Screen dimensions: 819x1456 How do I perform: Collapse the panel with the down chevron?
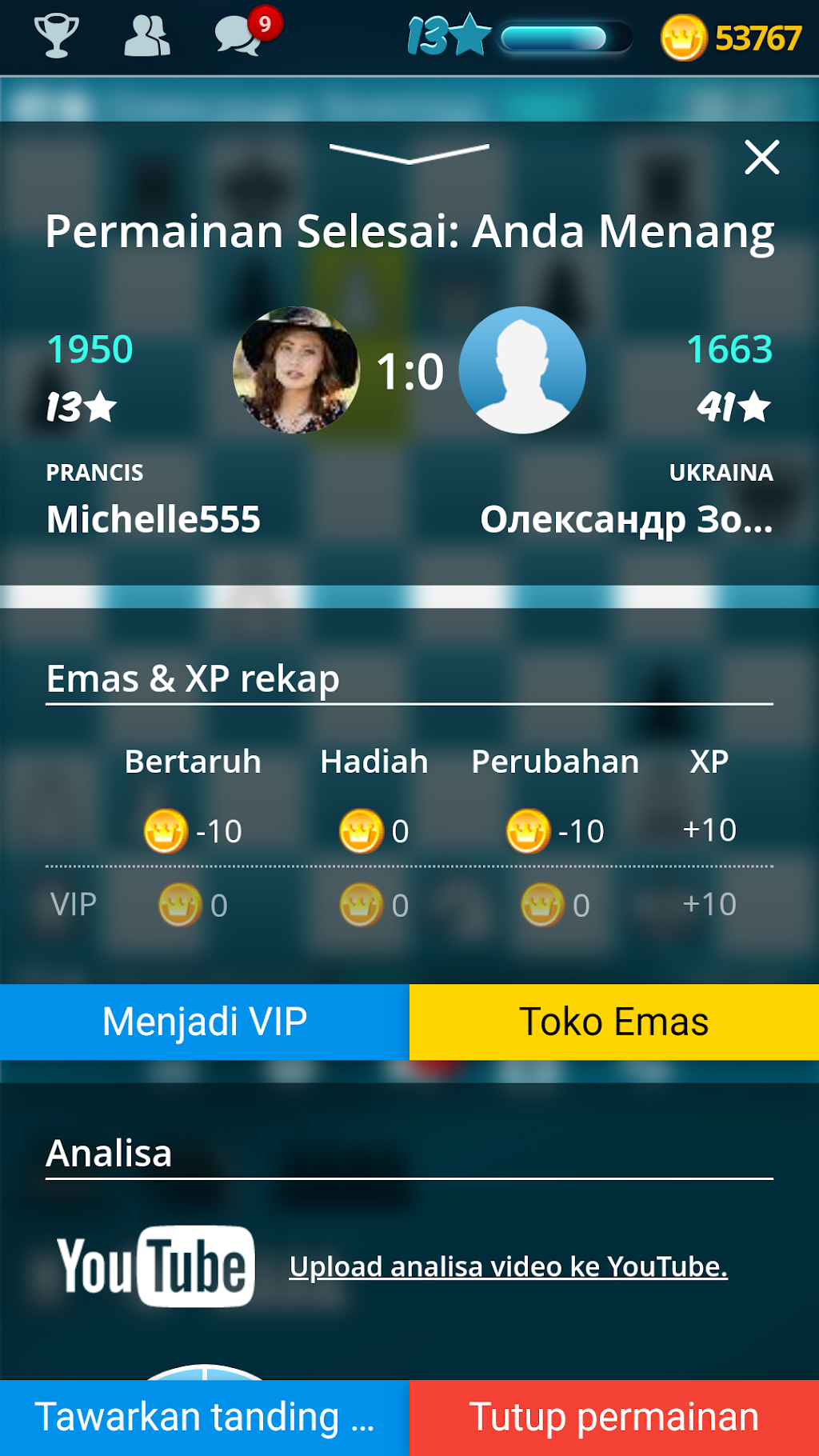click(x=409, y=154)
